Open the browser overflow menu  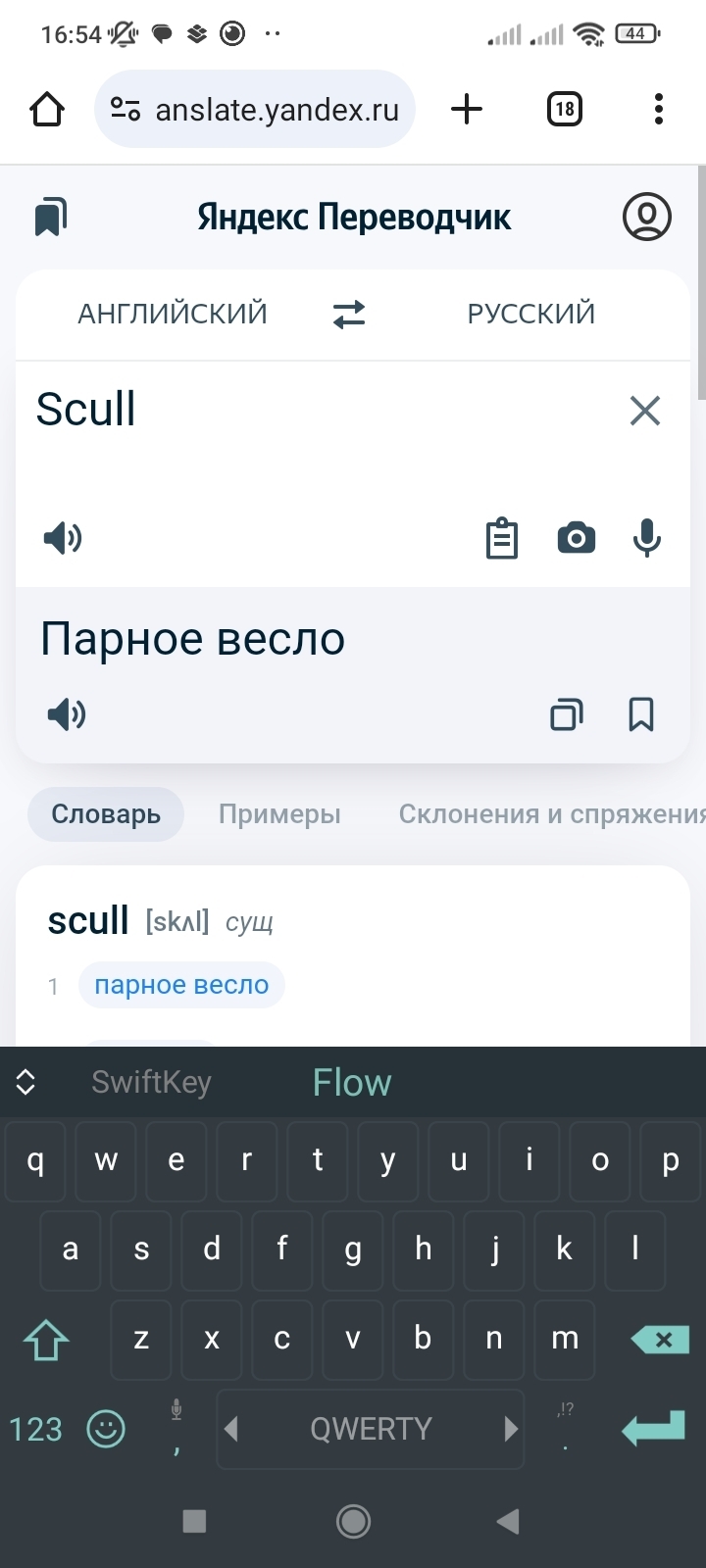pos(658,109)
